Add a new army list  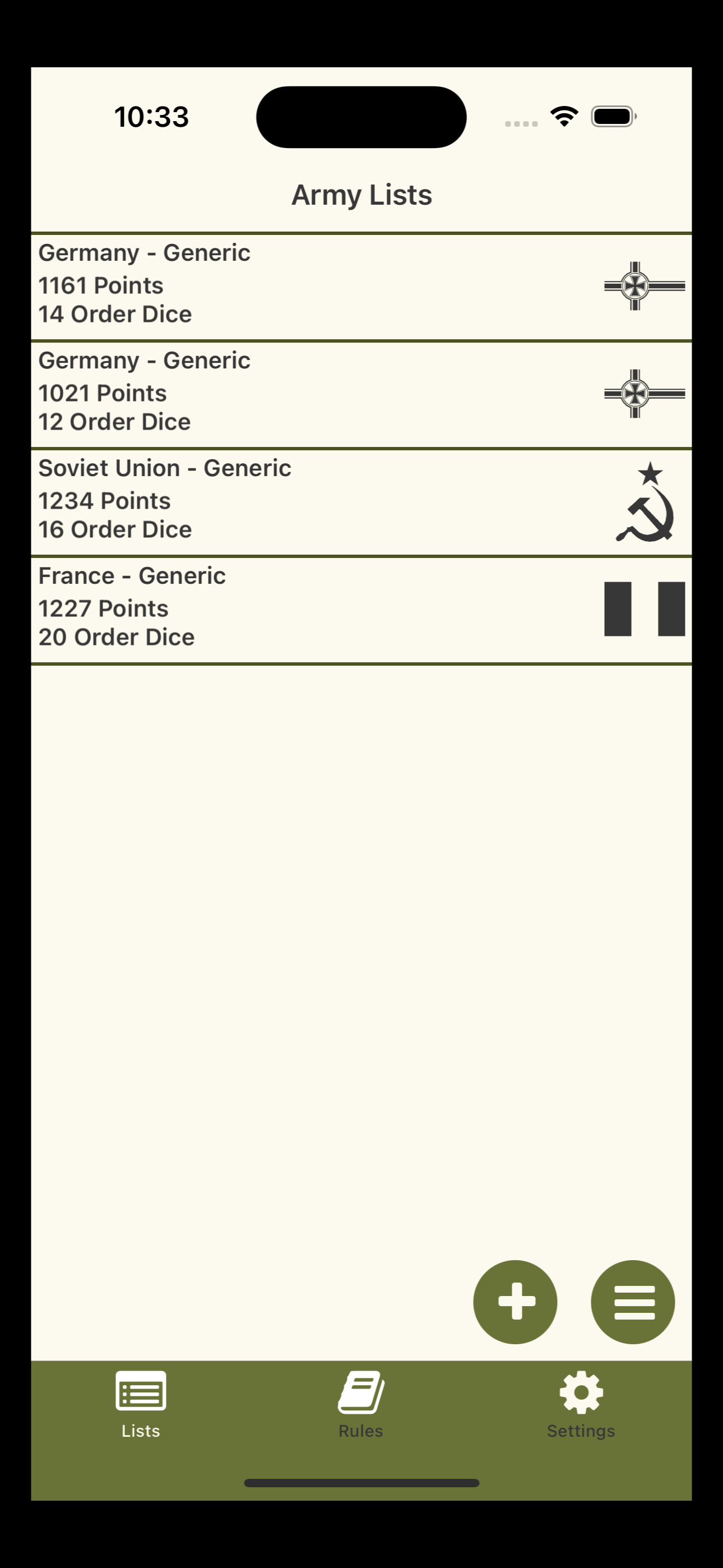[515, 1302]
